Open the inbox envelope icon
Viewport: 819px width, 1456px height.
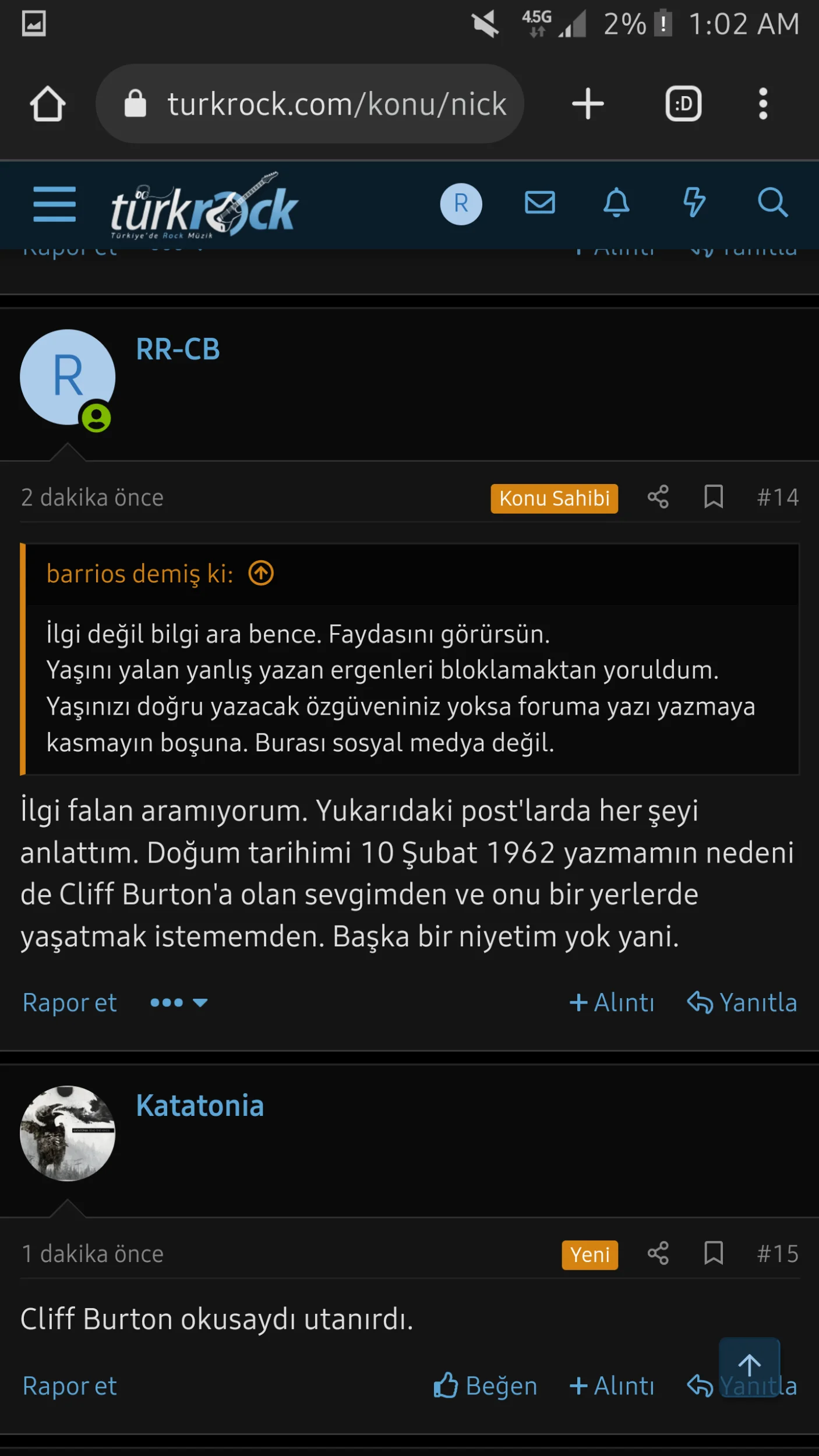(x=539, y=203)
